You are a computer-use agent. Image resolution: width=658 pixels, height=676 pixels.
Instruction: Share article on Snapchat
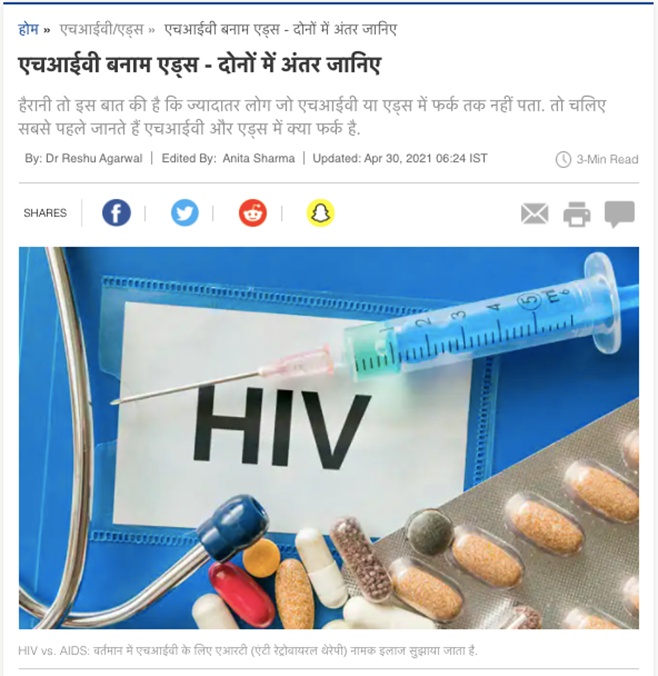[320, 212]
